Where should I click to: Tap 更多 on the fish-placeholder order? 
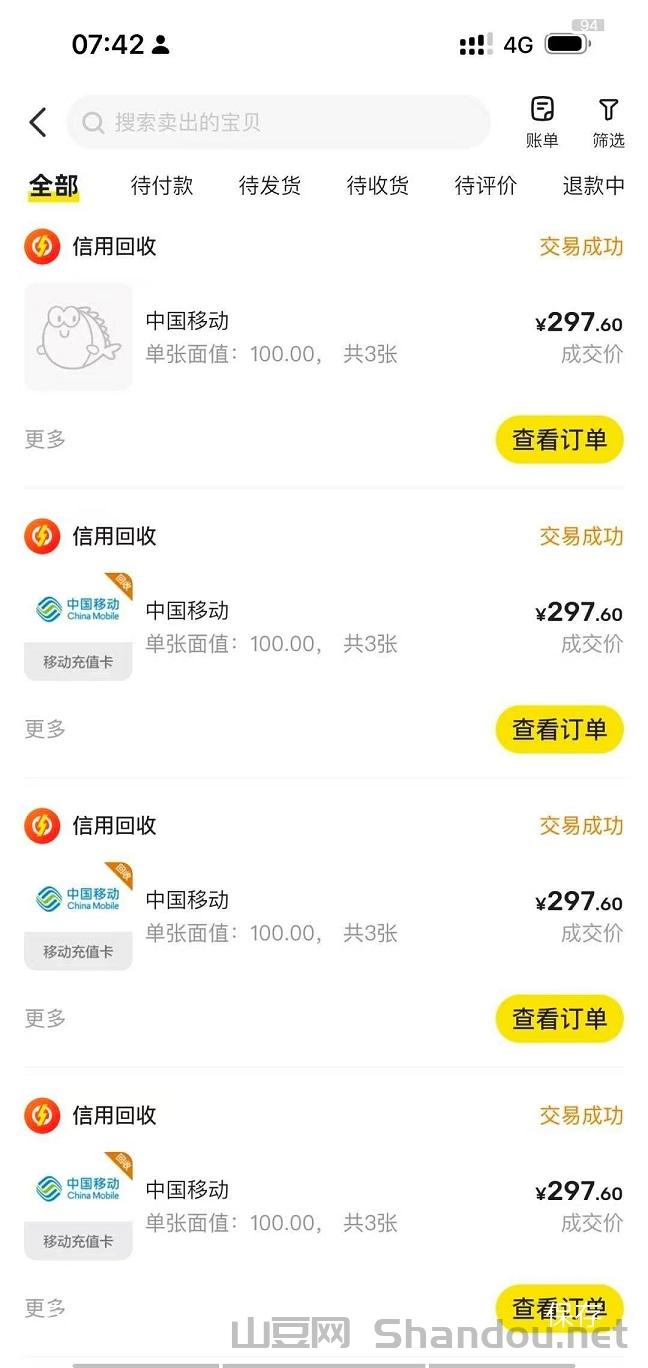click(x=45, y=439)
